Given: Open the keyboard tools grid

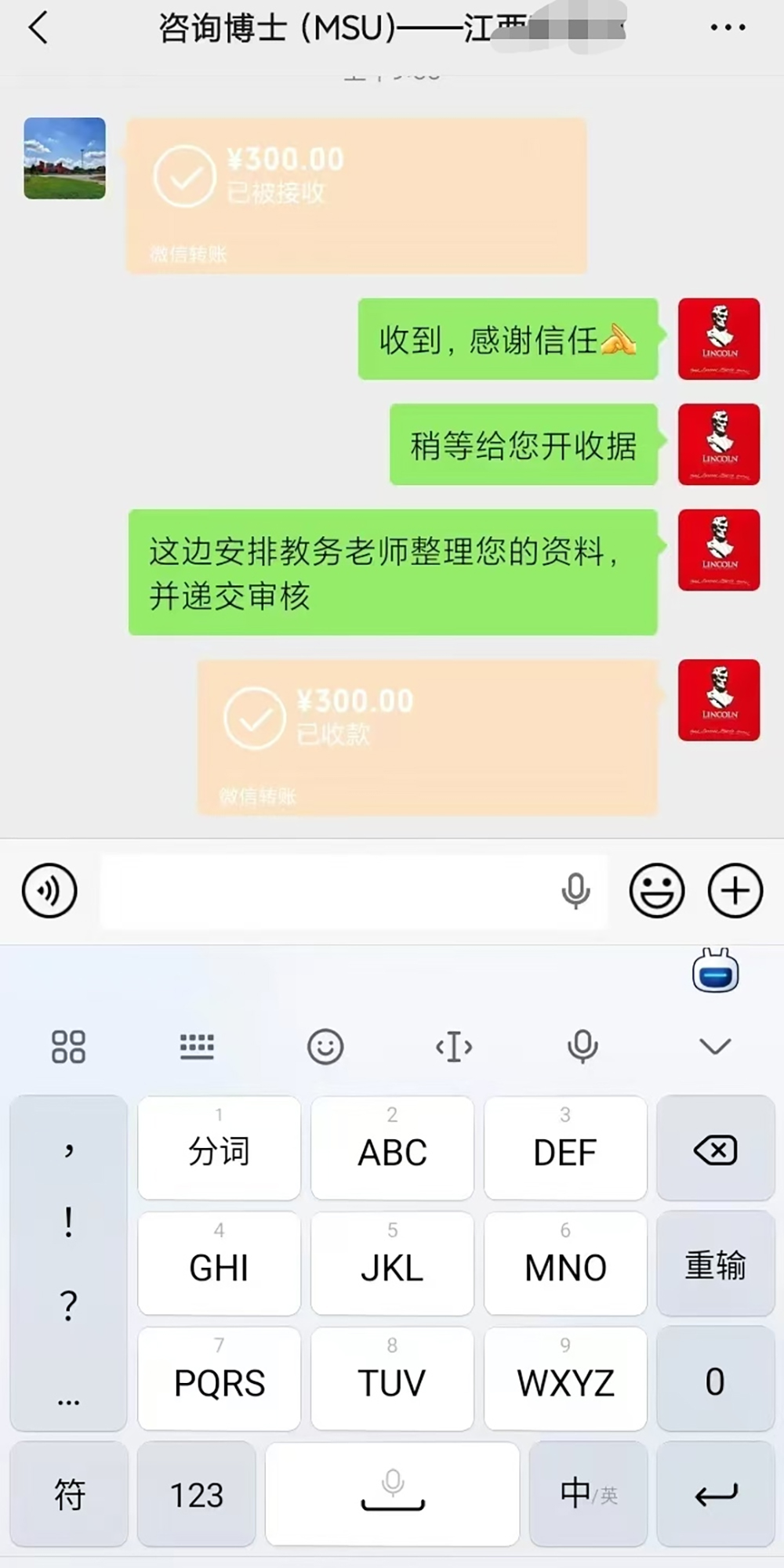Looking at the screenshot, I should [x=68, y=1046].
